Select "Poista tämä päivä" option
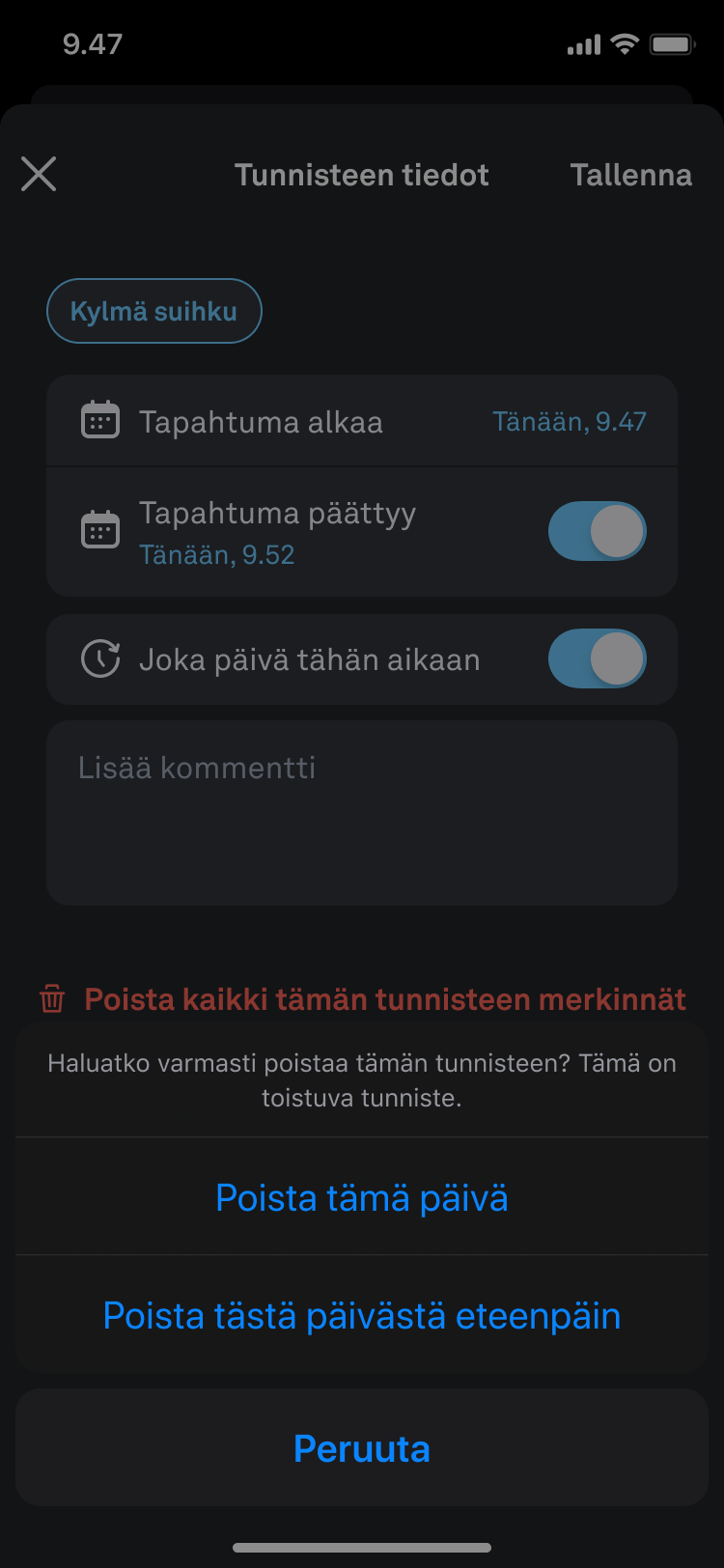724x1568 pixels. [x=362, y=1197]
